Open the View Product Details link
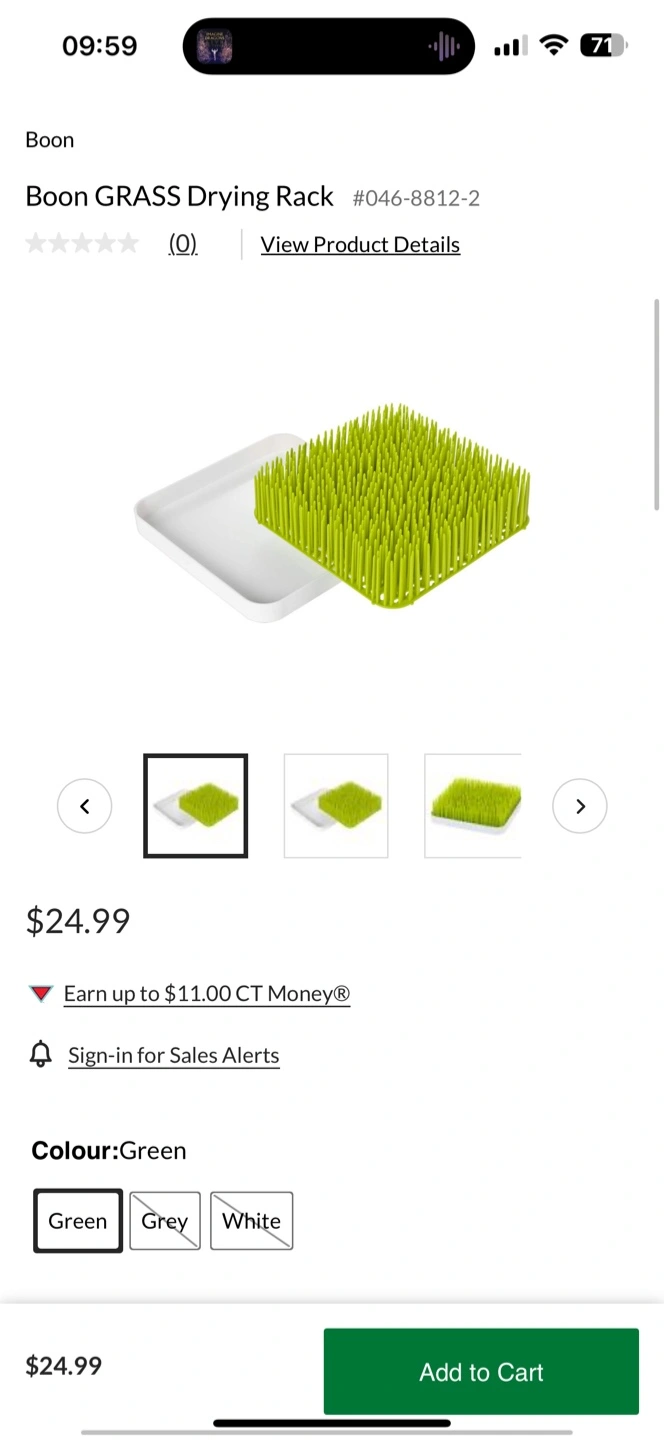The image size is (664, 1440). click(x=360, y=245)
